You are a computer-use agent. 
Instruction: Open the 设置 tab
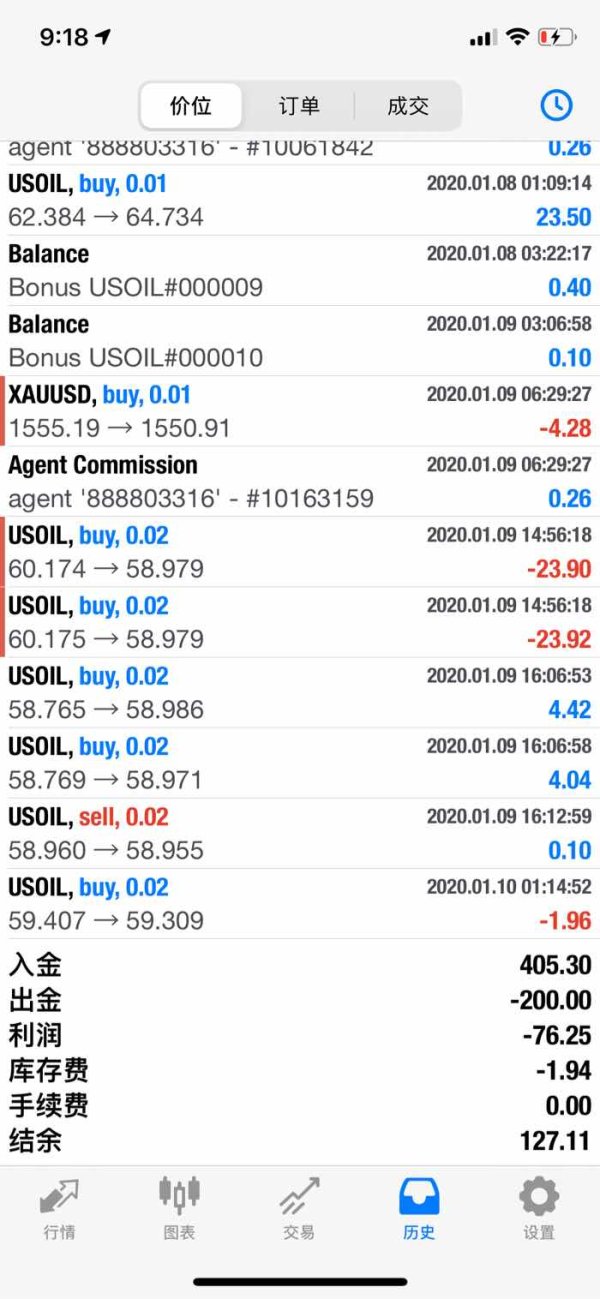[x=539, y=1208]
